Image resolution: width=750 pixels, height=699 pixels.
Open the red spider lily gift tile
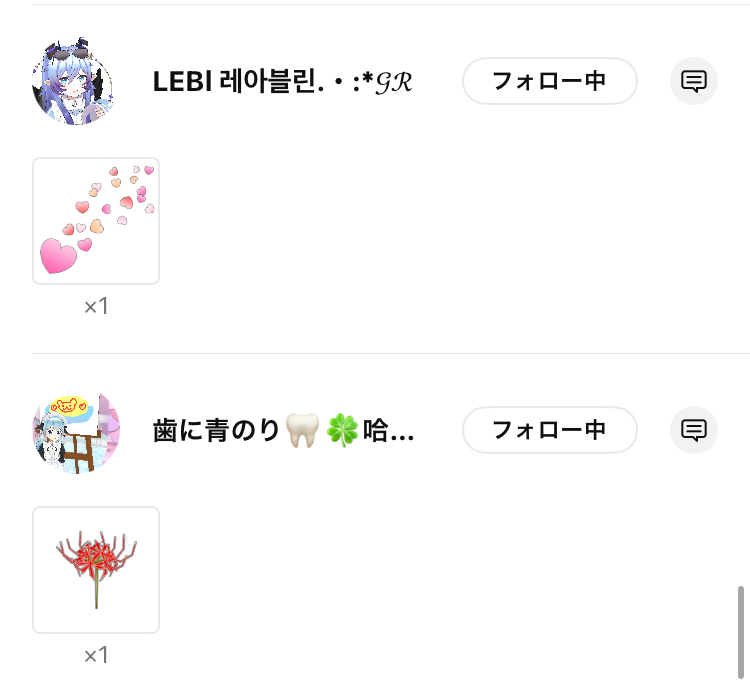(96, 570)
